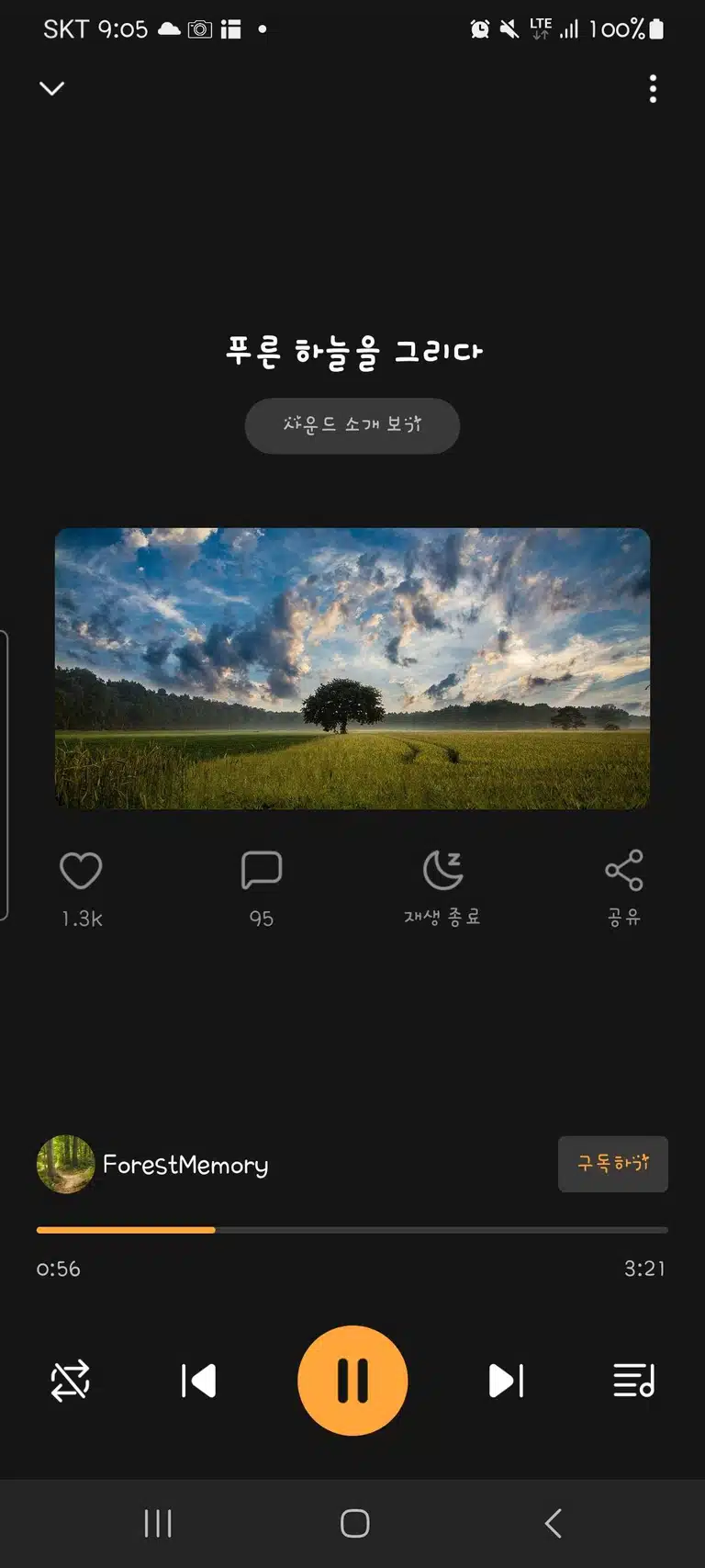Screen dimensions: 705x1568
Task: Share this sound via 공유
Action: pyautogui.click(x=624, y=888)
